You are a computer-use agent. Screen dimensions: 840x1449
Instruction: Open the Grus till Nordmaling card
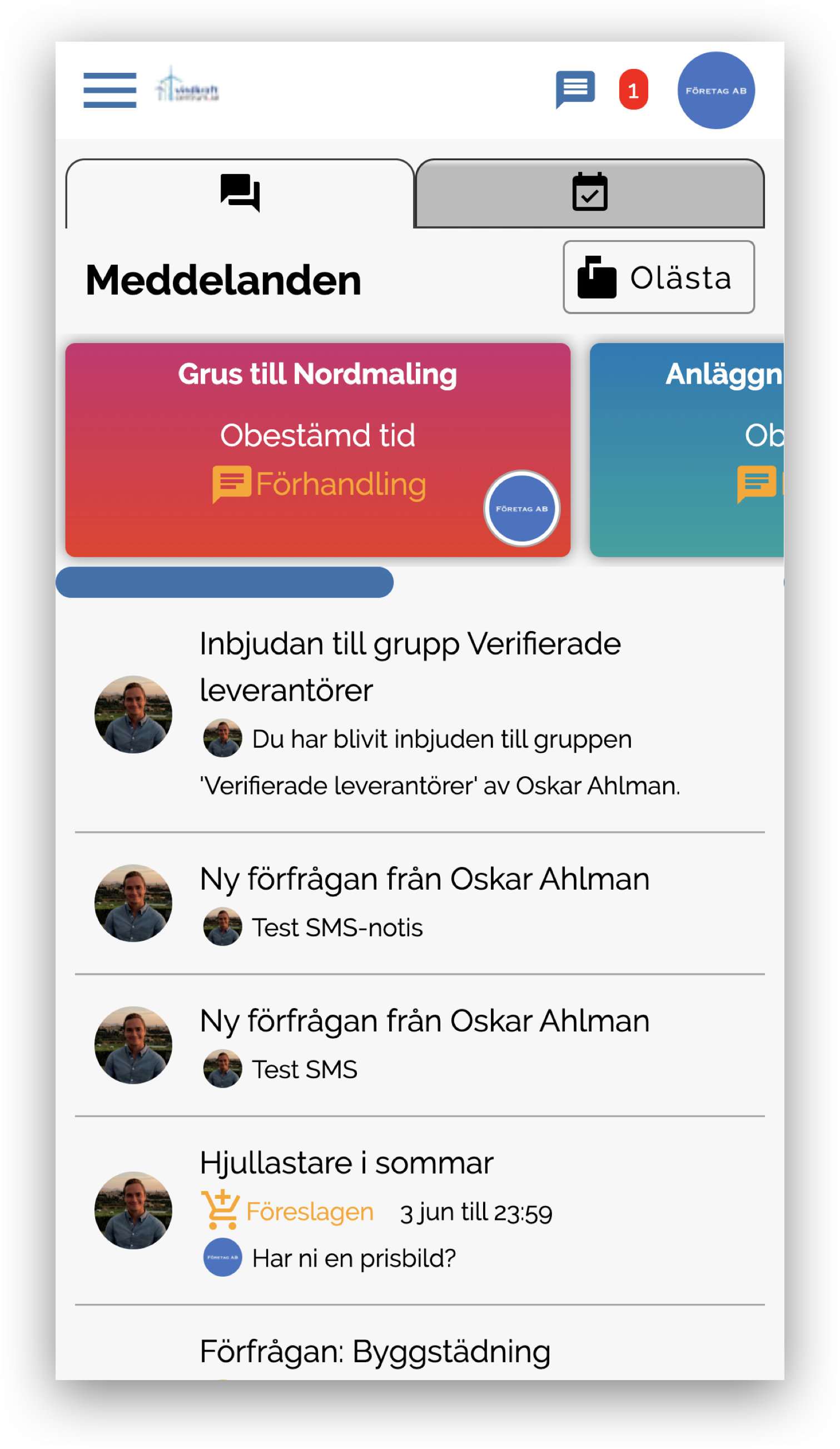tap(317, 449)
